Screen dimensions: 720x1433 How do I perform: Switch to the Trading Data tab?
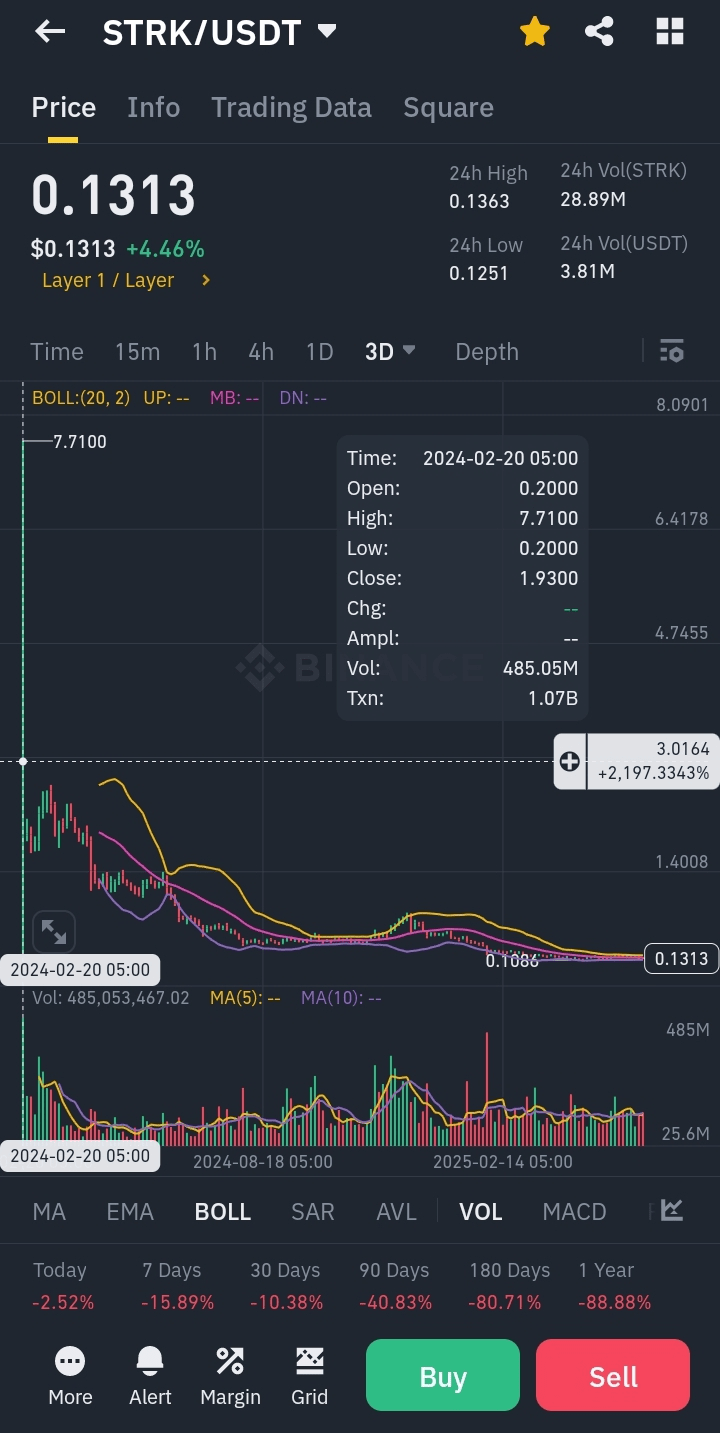pyautogui.click(x=291, y=108)
